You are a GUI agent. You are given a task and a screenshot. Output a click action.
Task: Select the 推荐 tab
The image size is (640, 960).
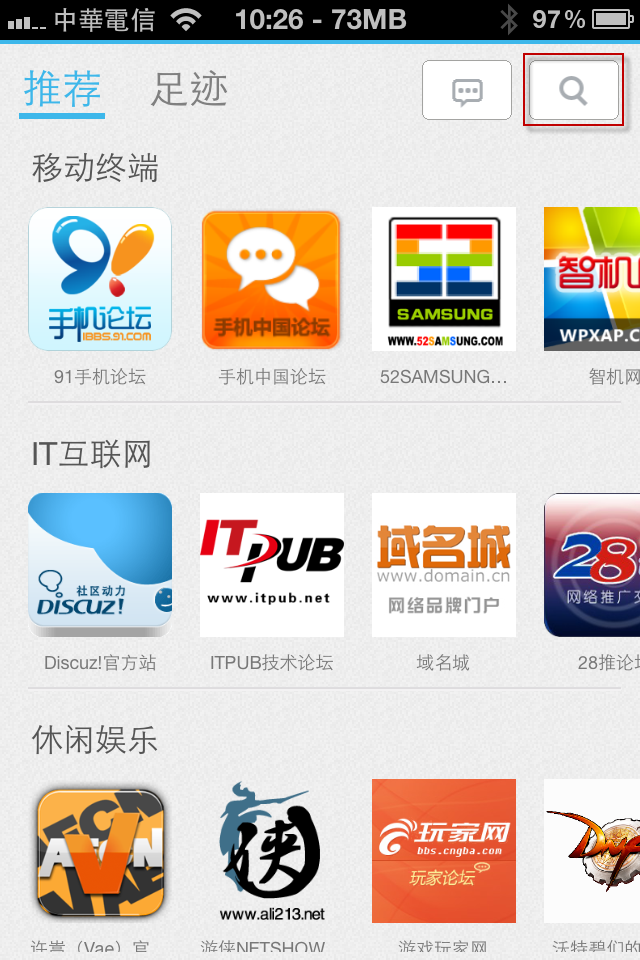(x=62, y=90)
